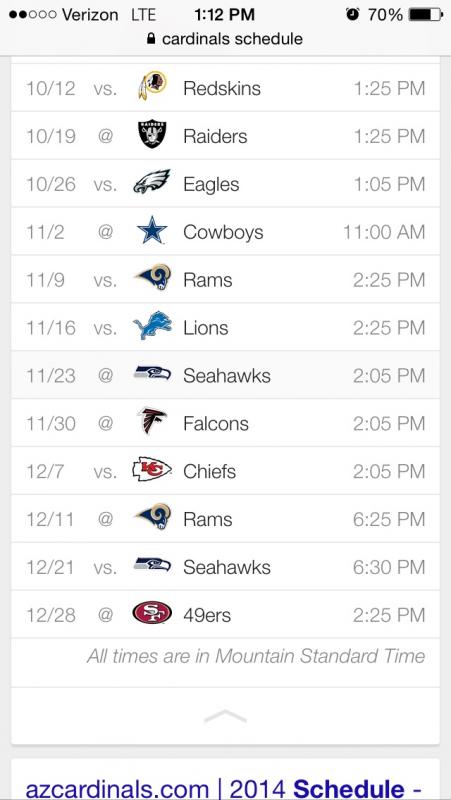Select the 10/26 Eagles game
451x800 pixels.
225,184
